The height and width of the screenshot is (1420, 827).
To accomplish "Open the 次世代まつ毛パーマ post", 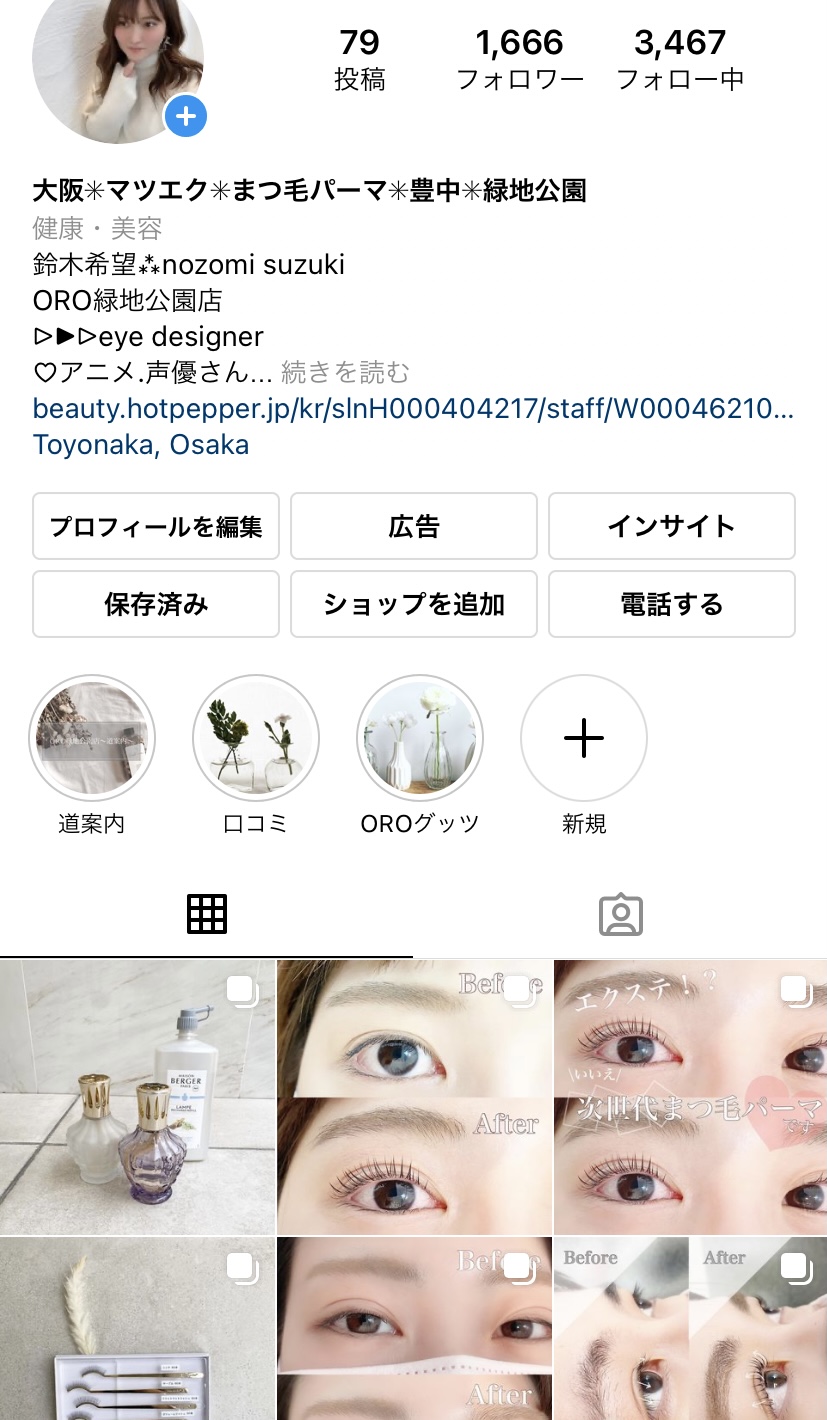I will point(691,1097).
